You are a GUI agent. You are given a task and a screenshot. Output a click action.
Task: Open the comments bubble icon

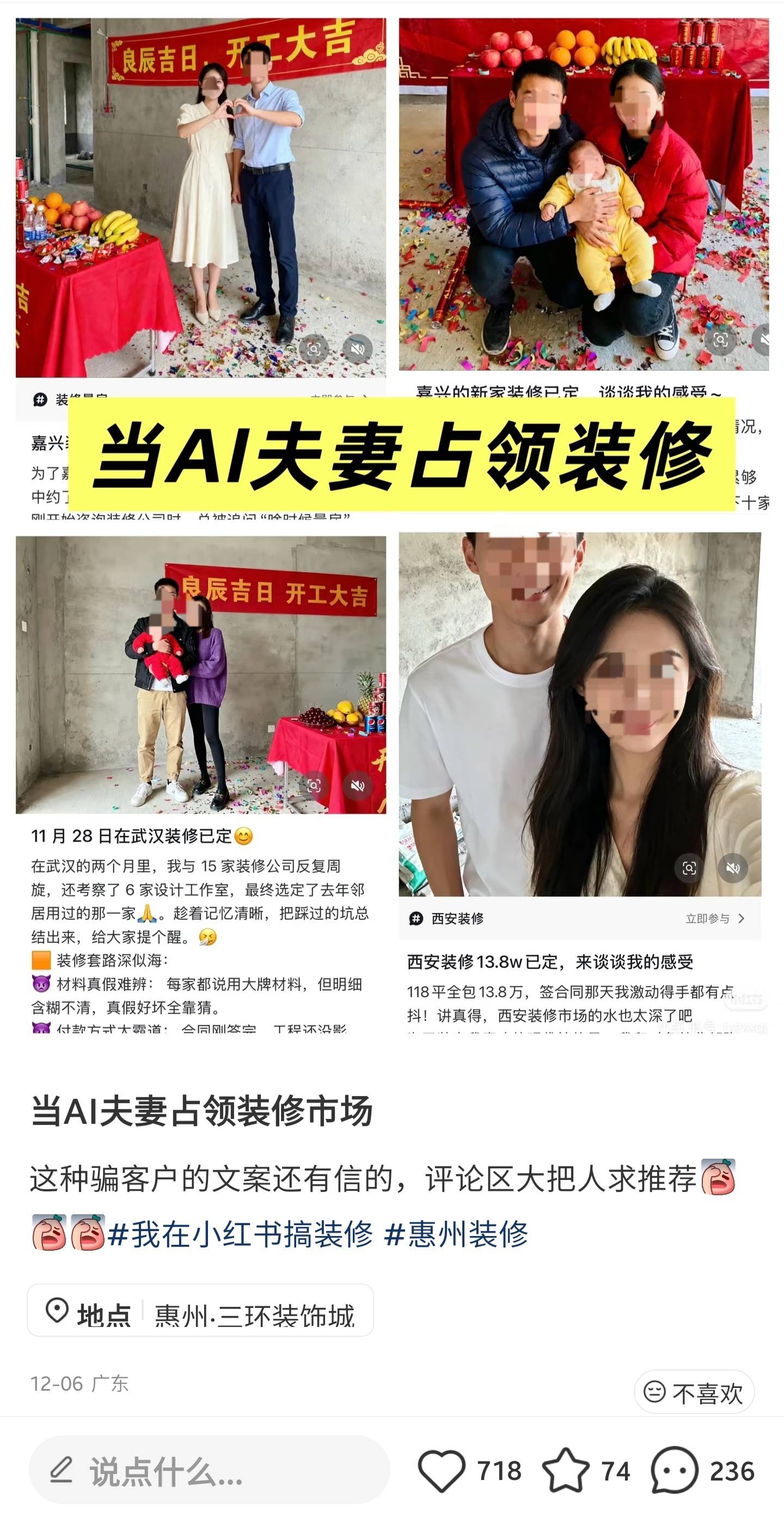tap(674, 1471)
